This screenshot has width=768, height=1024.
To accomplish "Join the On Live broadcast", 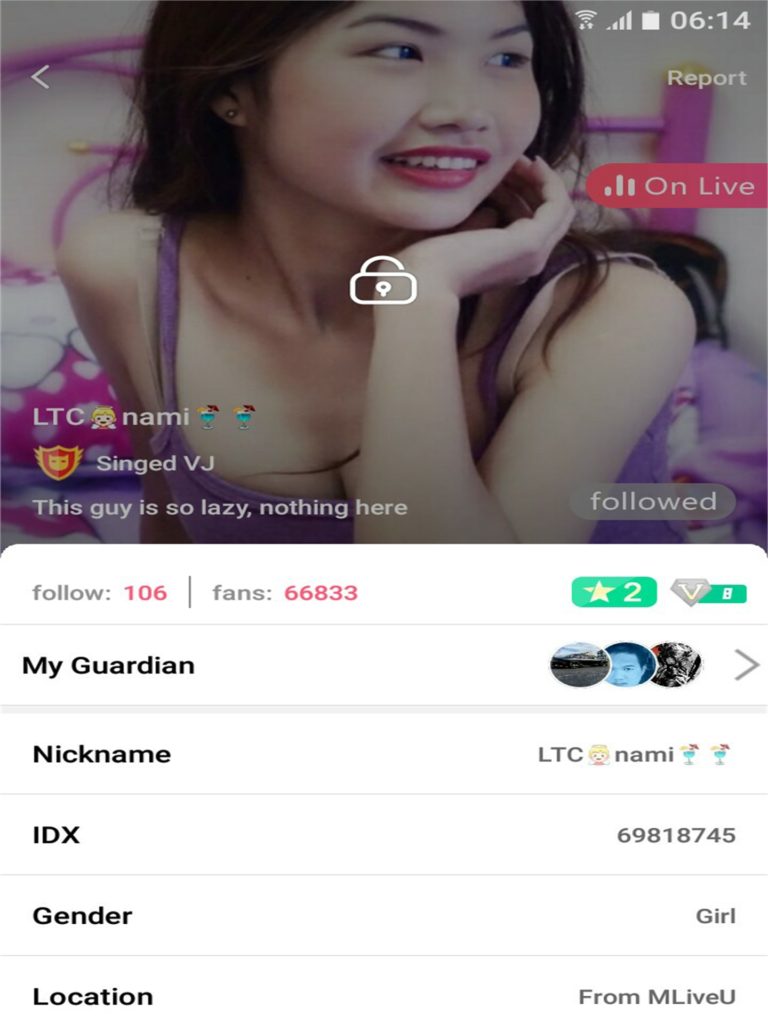I will point(680,186).
